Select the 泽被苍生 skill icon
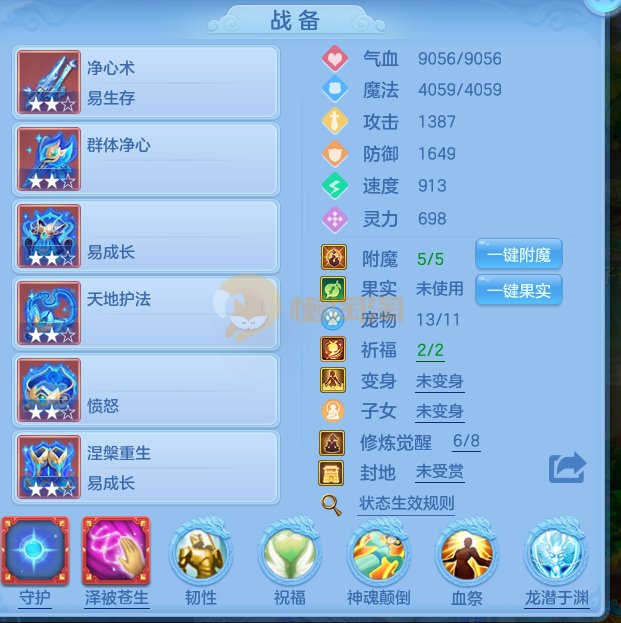The height and width of the screenshot is (623, 621). tap(115, 553)
